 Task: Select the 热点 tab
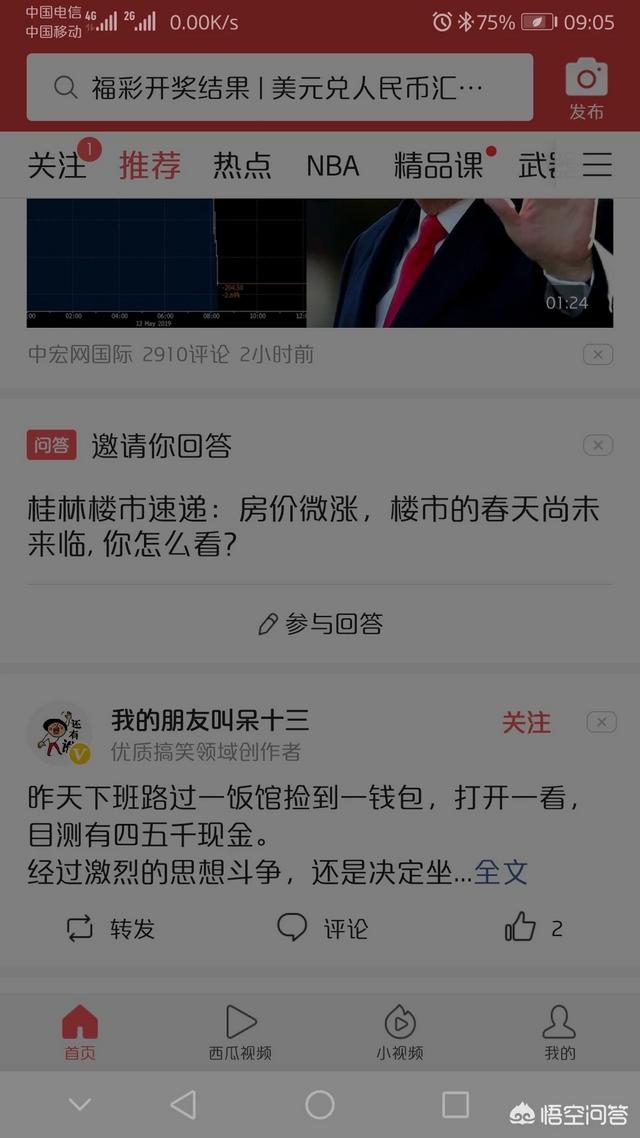pos(242,165)
